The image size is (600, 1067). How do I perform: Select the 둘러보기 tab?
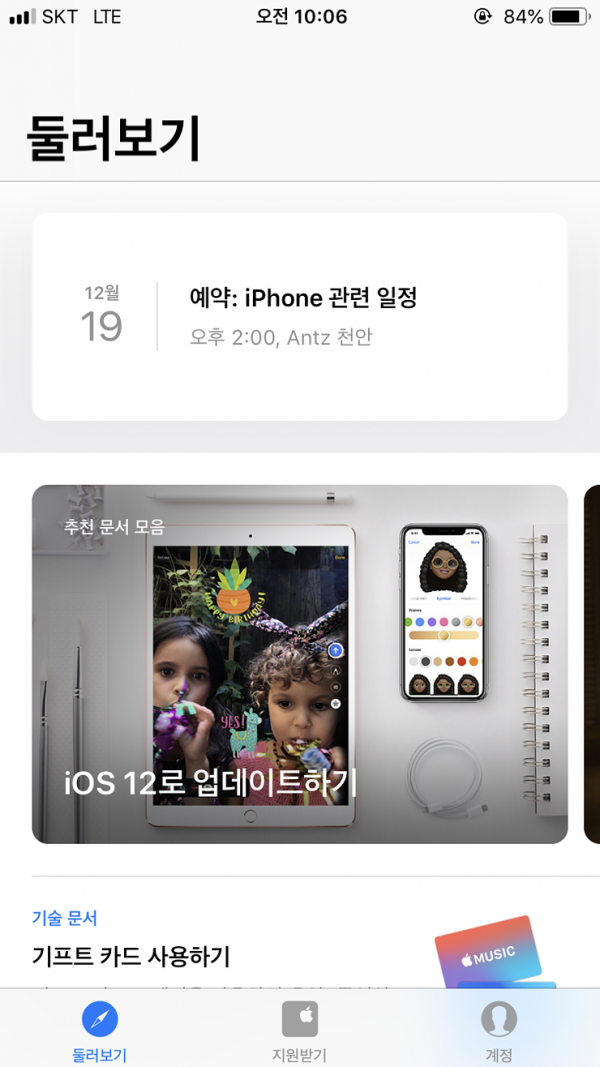point(99,1029)
